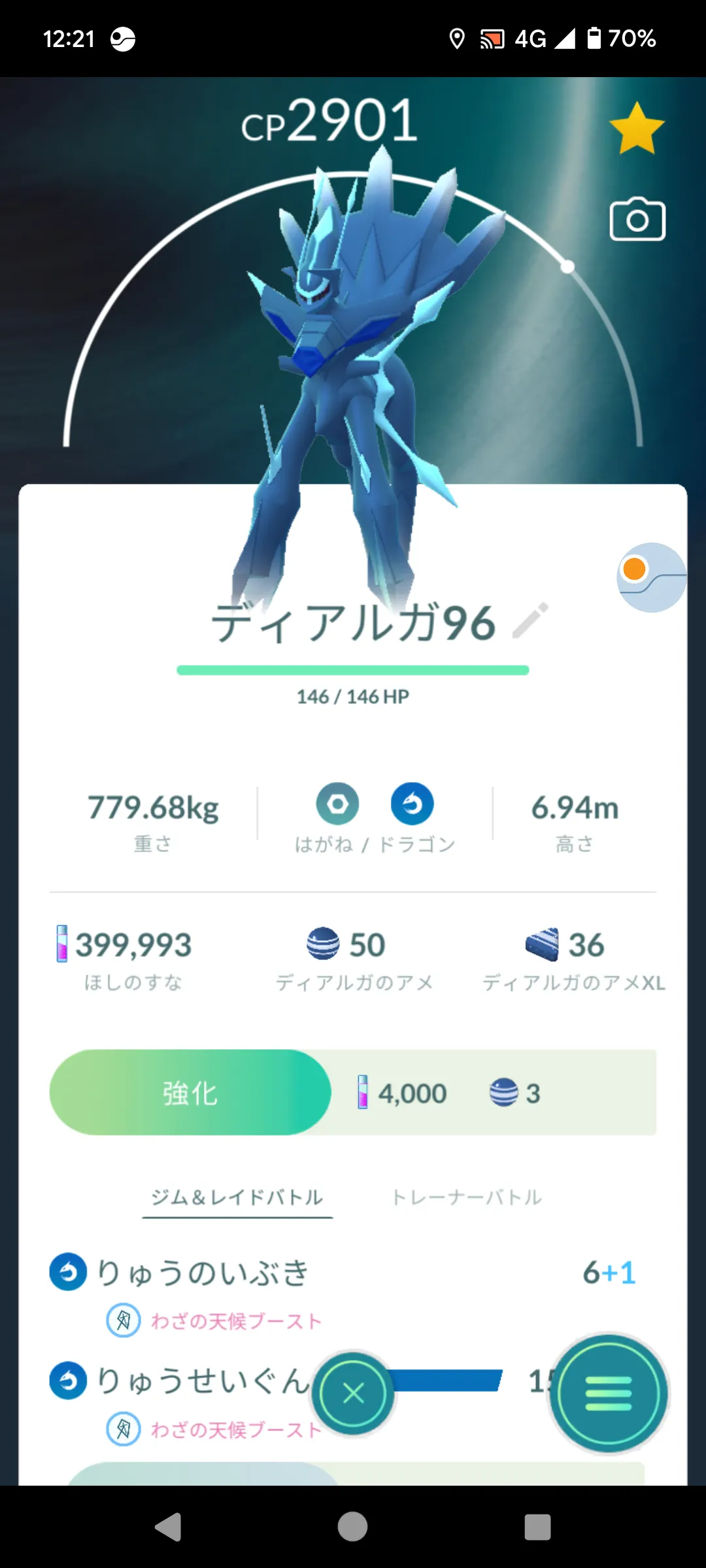Switch to the トレーナーバトル tab
The width and height of the screenshot is (706, 1568).
coord(467,1198)
